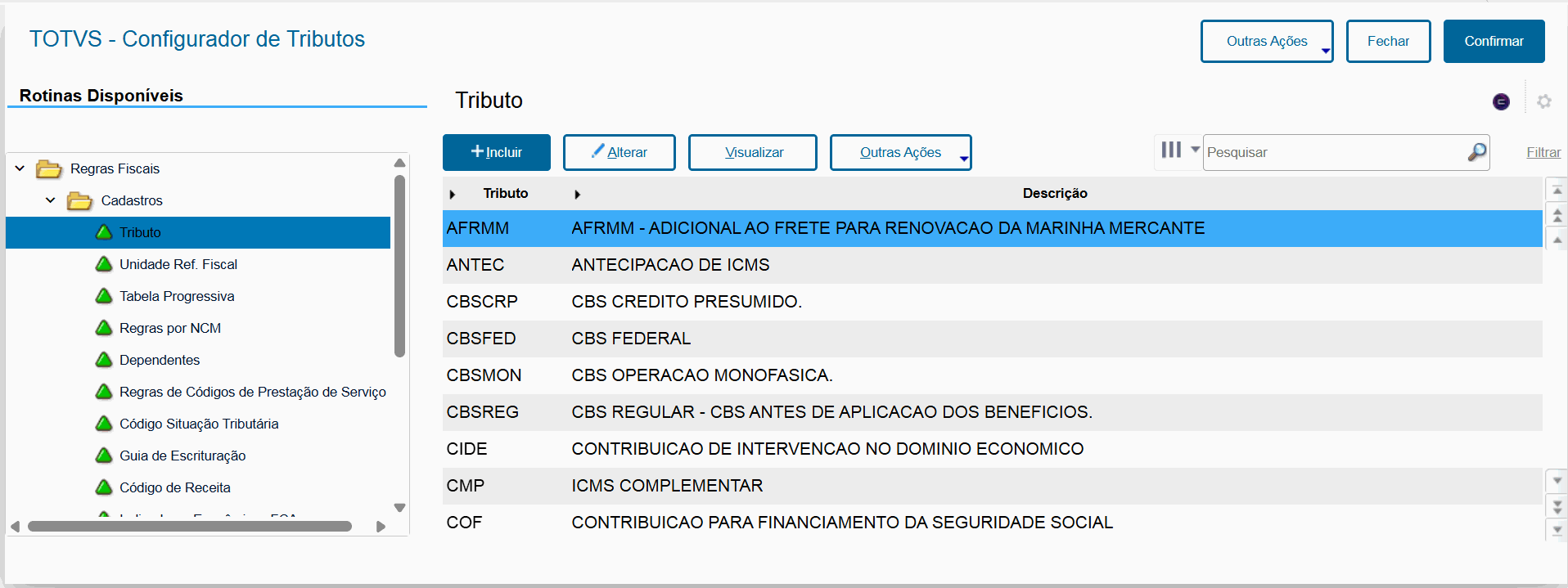The height and width of the screenshot is (588, 1568).
Task: Click the Confirmar button
Action: click(x=1493, y=41)
